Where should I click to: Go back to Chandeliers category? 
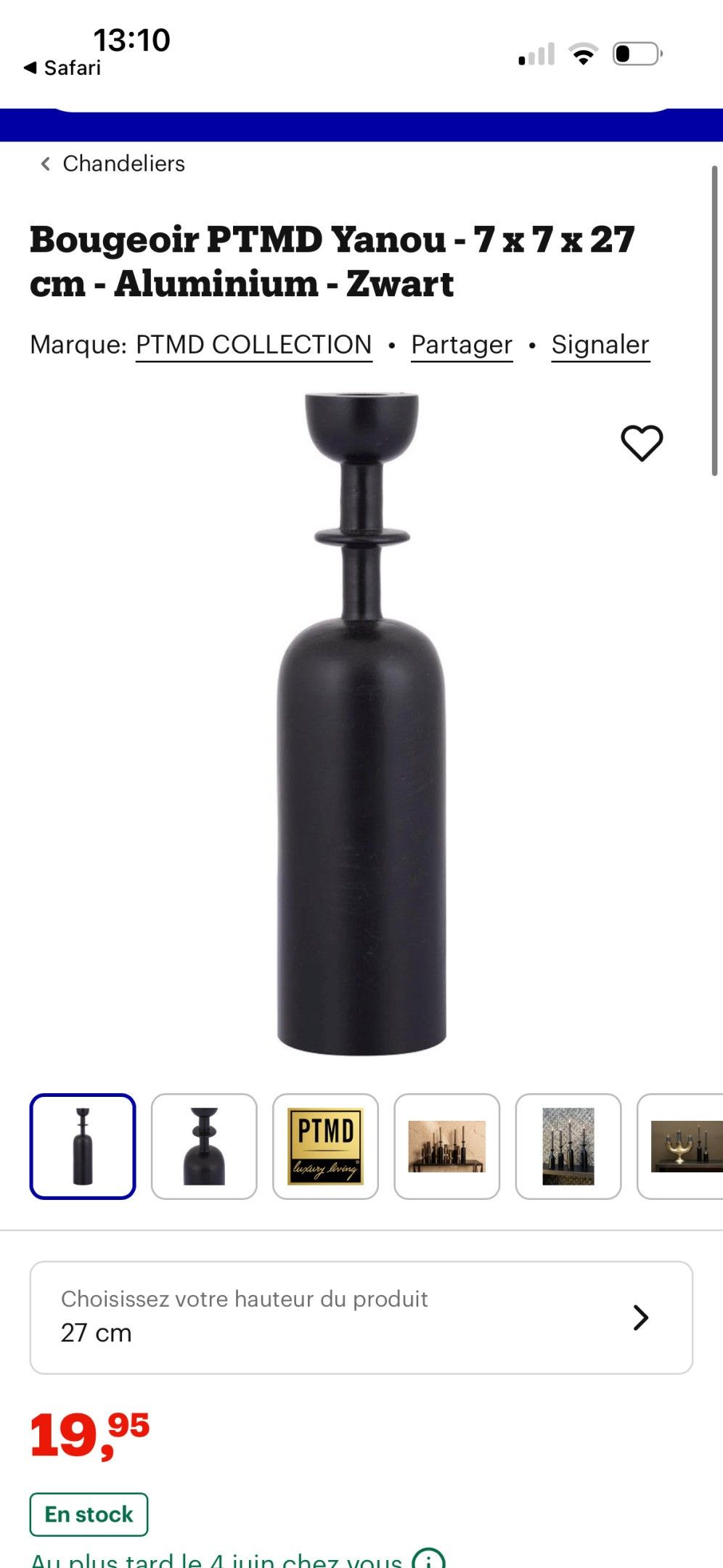pyautogui.click(x=113, y=164)
